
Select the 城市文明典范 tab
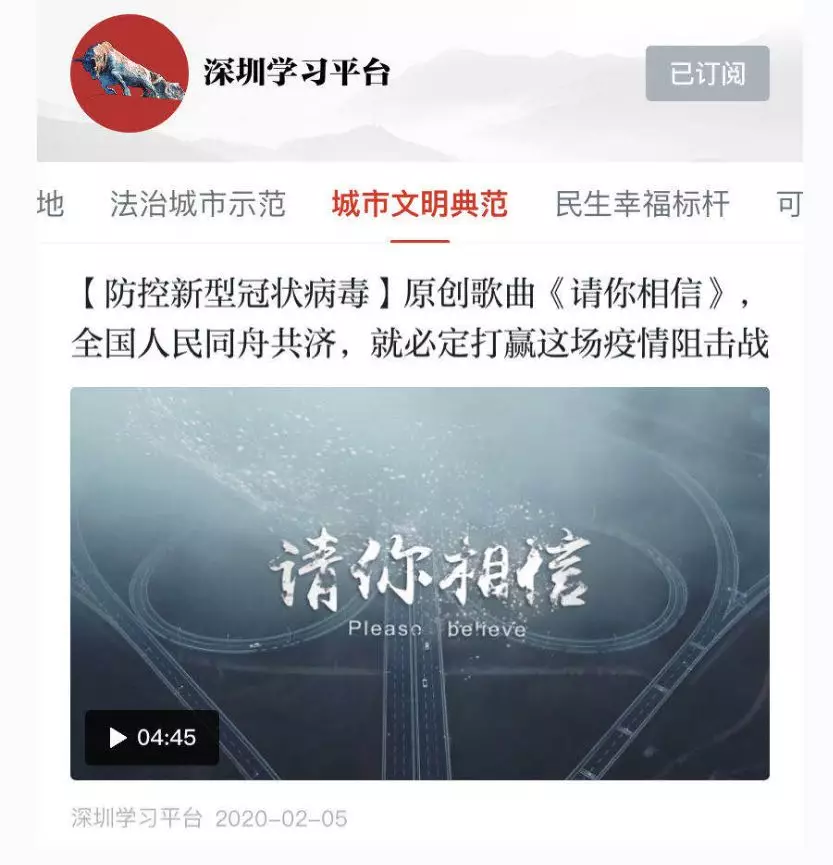point(420,205)
